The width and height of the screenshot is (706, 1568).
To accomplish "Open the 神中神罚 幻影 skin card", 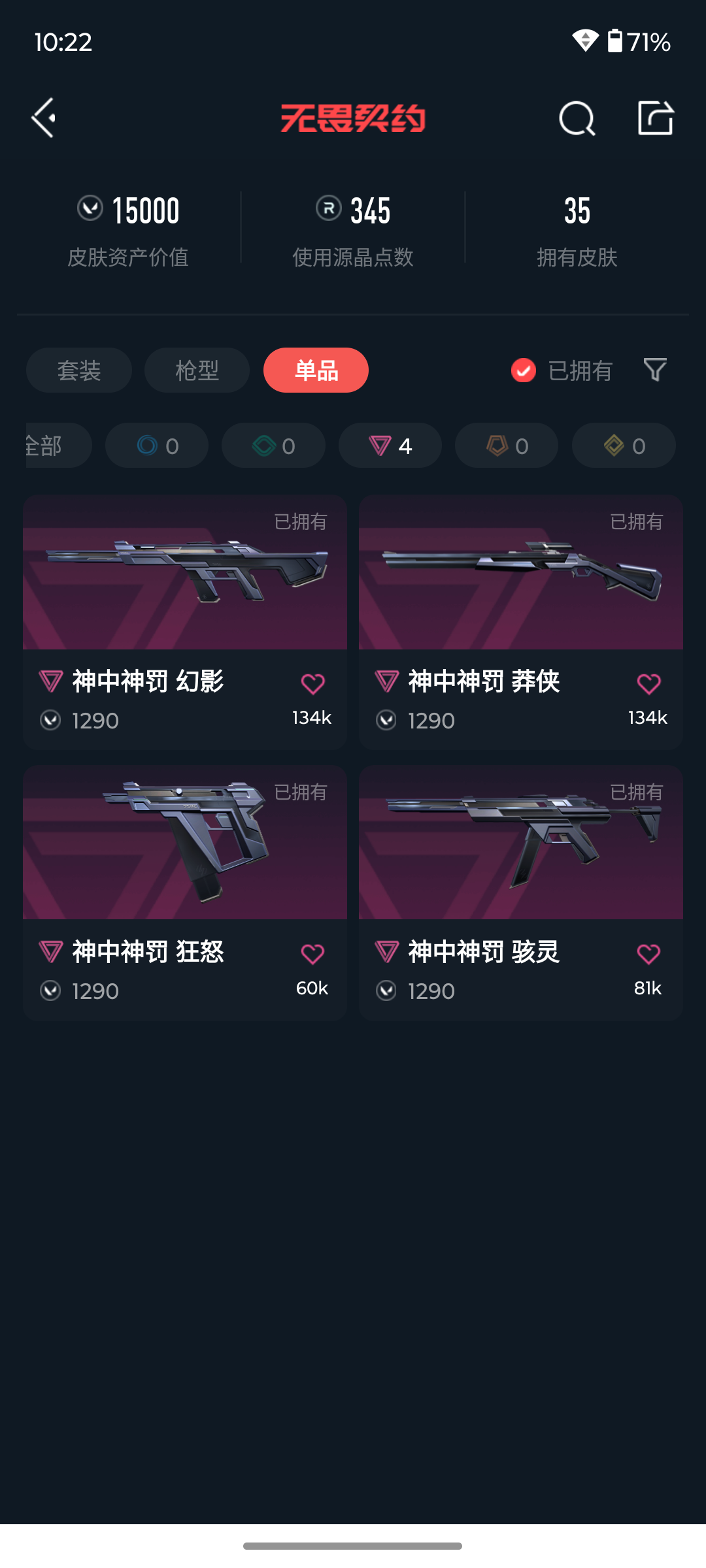I will point(185,622).
